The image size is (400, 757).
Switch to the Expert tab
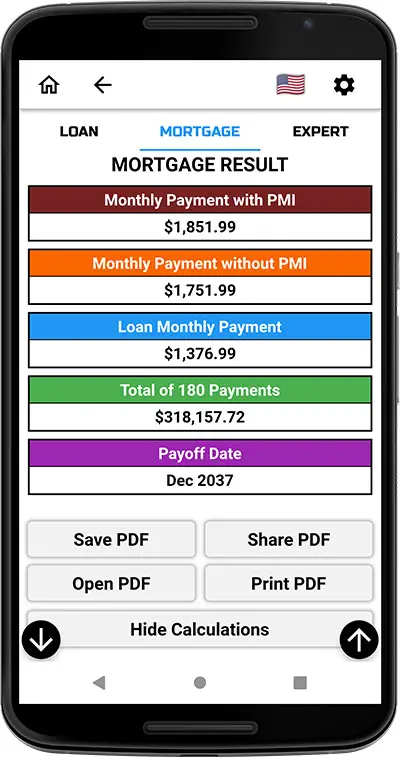[320, 131]
